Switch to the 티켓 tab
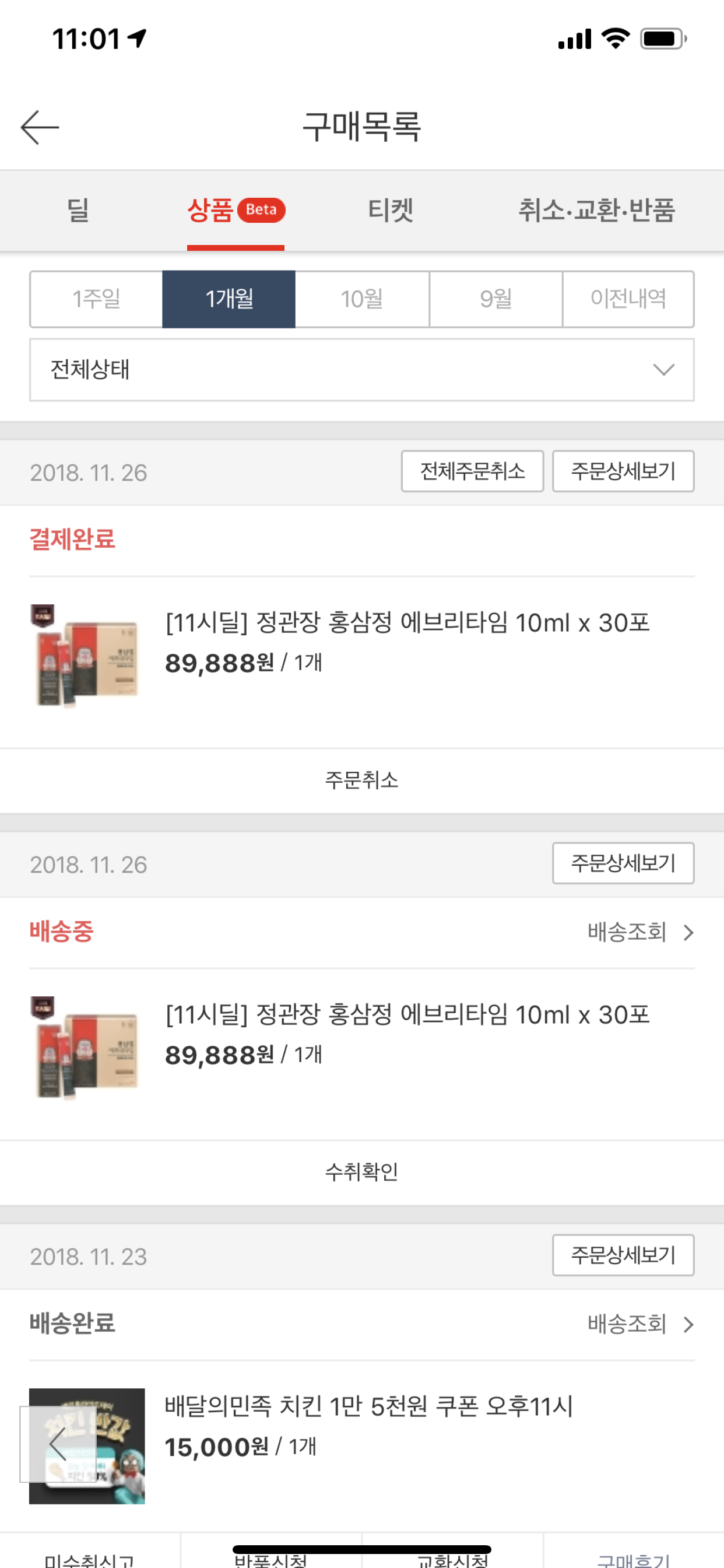This screenshot has height=1568, width=724. [x=391, y=210]
